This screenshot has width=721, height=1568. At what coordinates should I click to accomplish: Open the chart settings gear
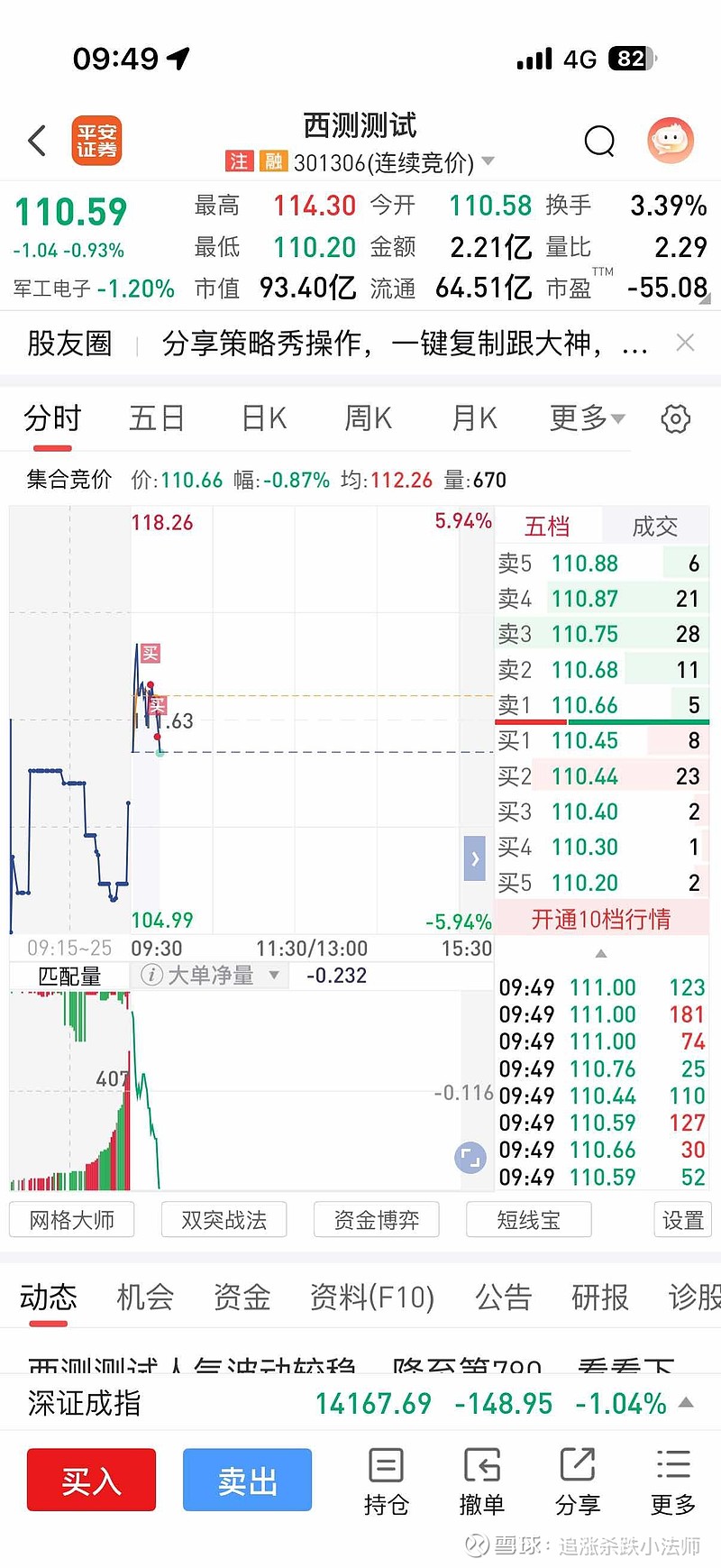click(x=674, y=418)
